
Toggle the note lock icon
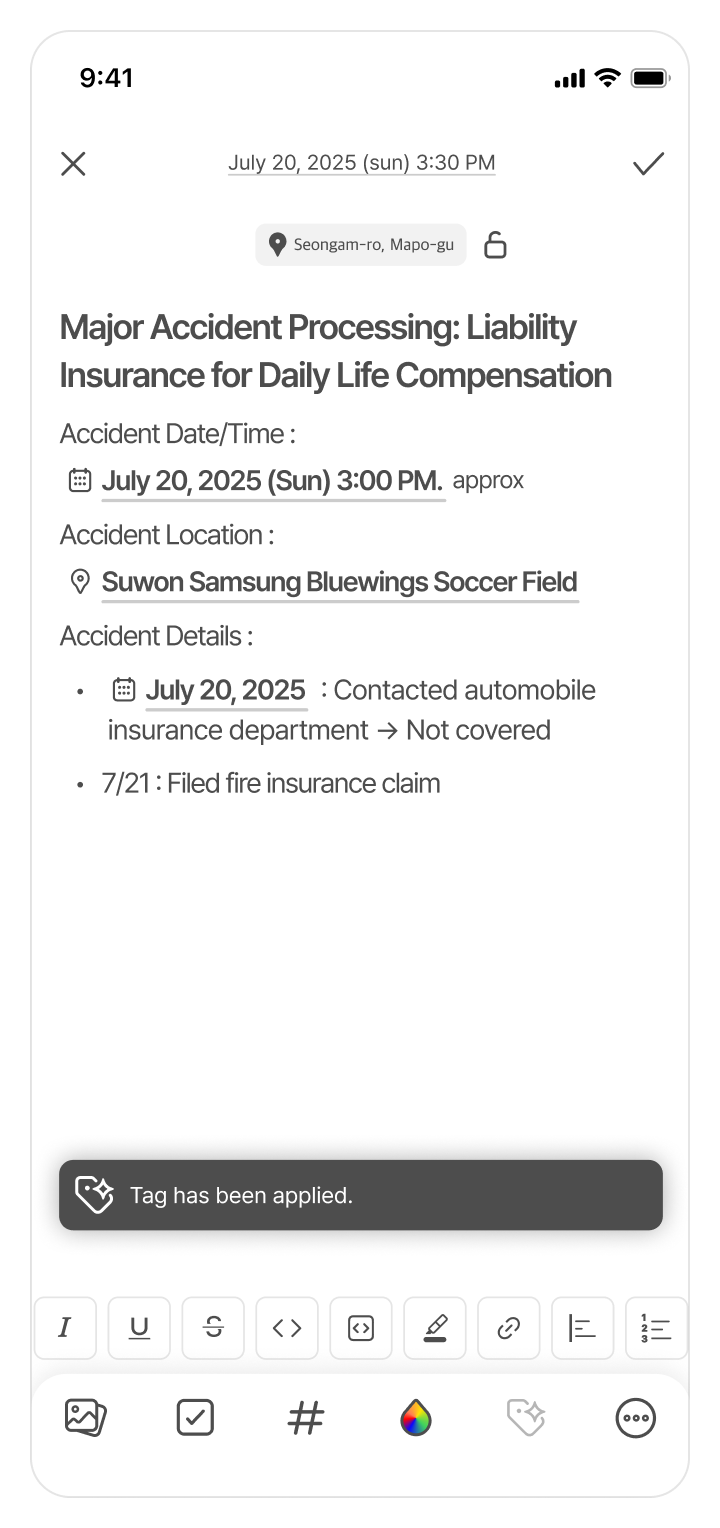click(495, 244)
